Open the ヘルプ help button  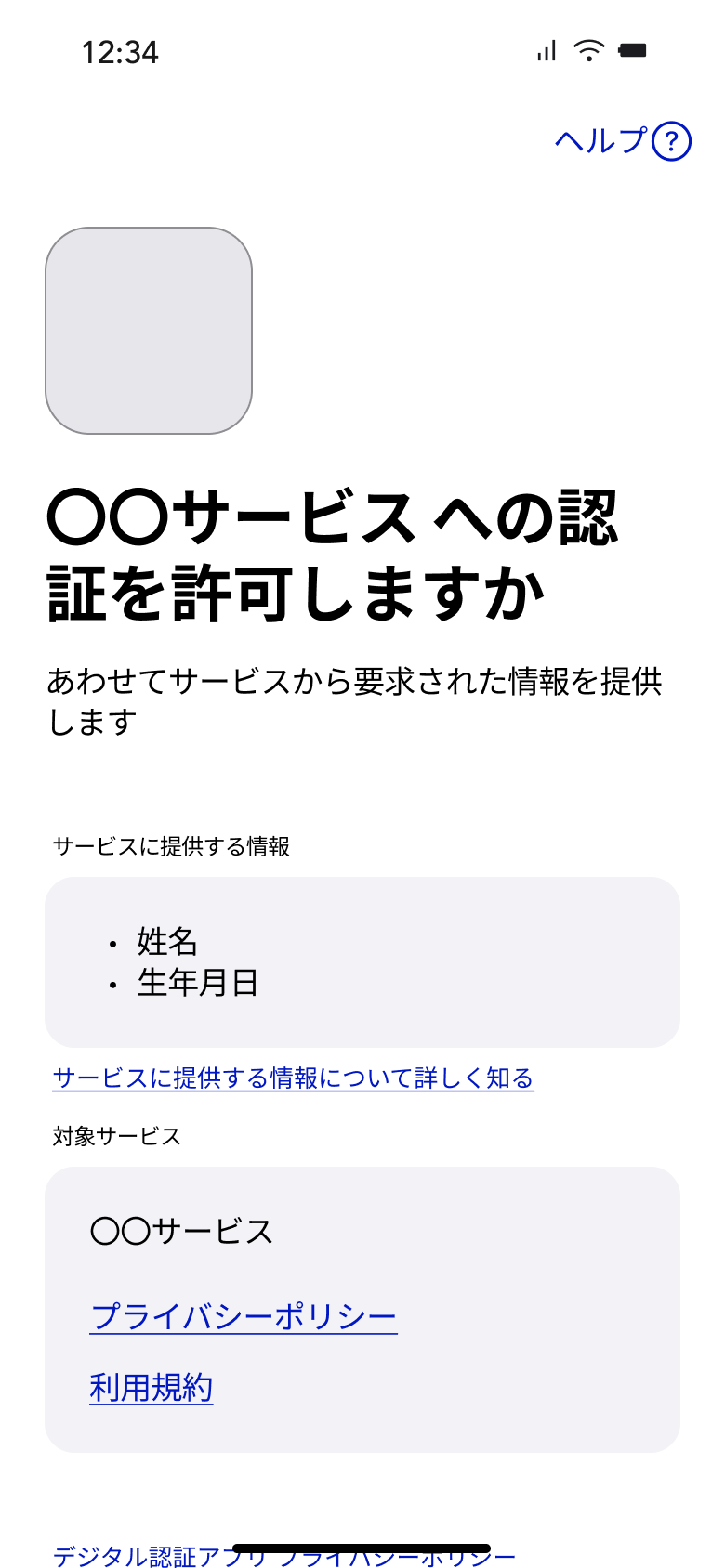(x=623, y=141)
